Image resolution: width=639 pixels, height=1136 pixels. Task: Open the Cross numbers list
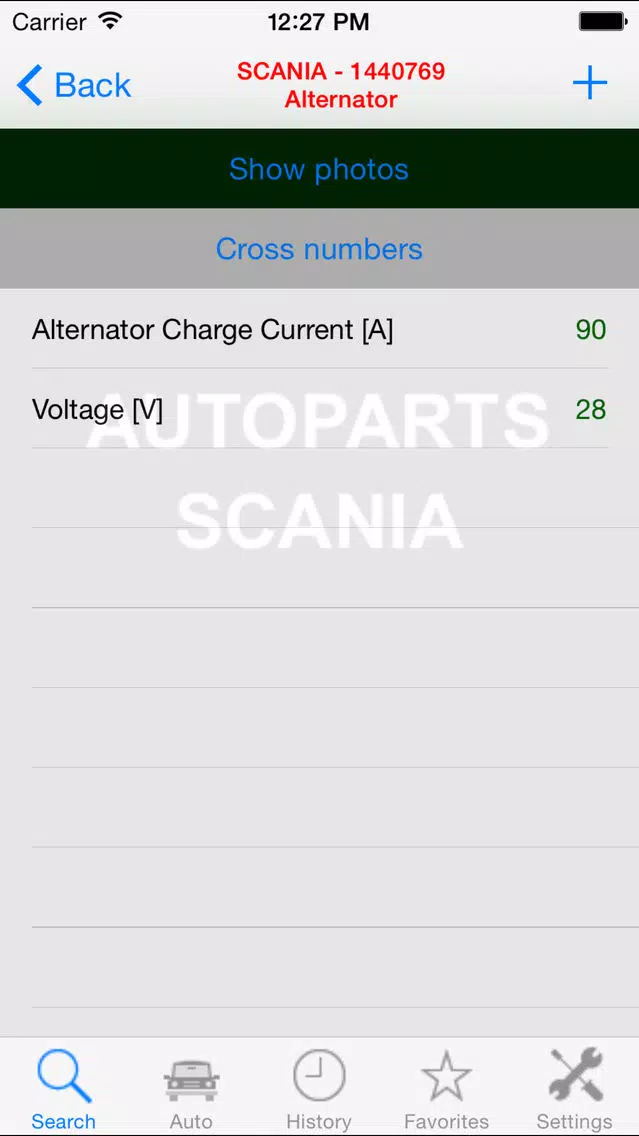(x=319, y=248)
